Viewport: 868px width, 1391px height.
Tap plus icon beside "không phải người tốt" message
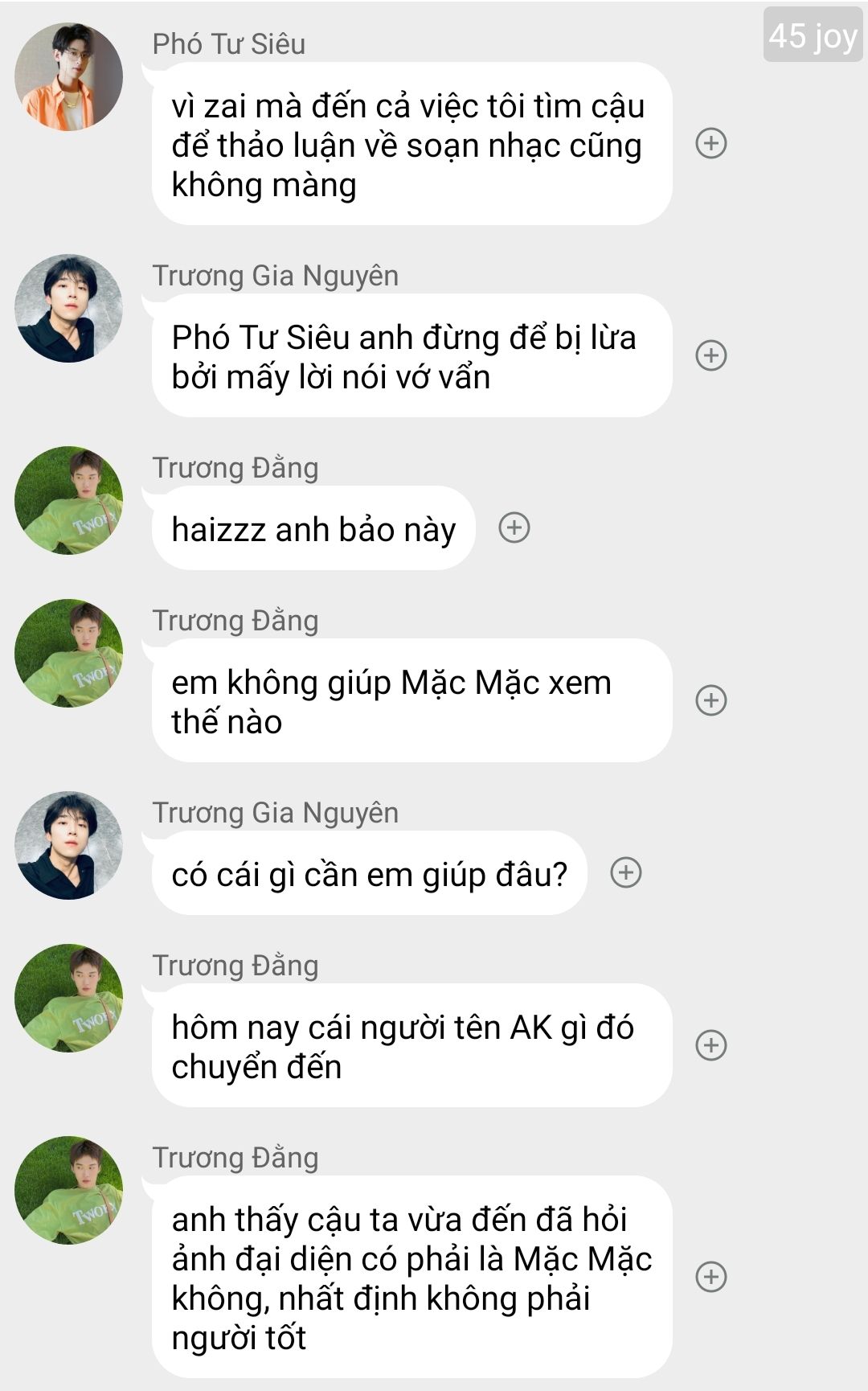[710, 1277]
